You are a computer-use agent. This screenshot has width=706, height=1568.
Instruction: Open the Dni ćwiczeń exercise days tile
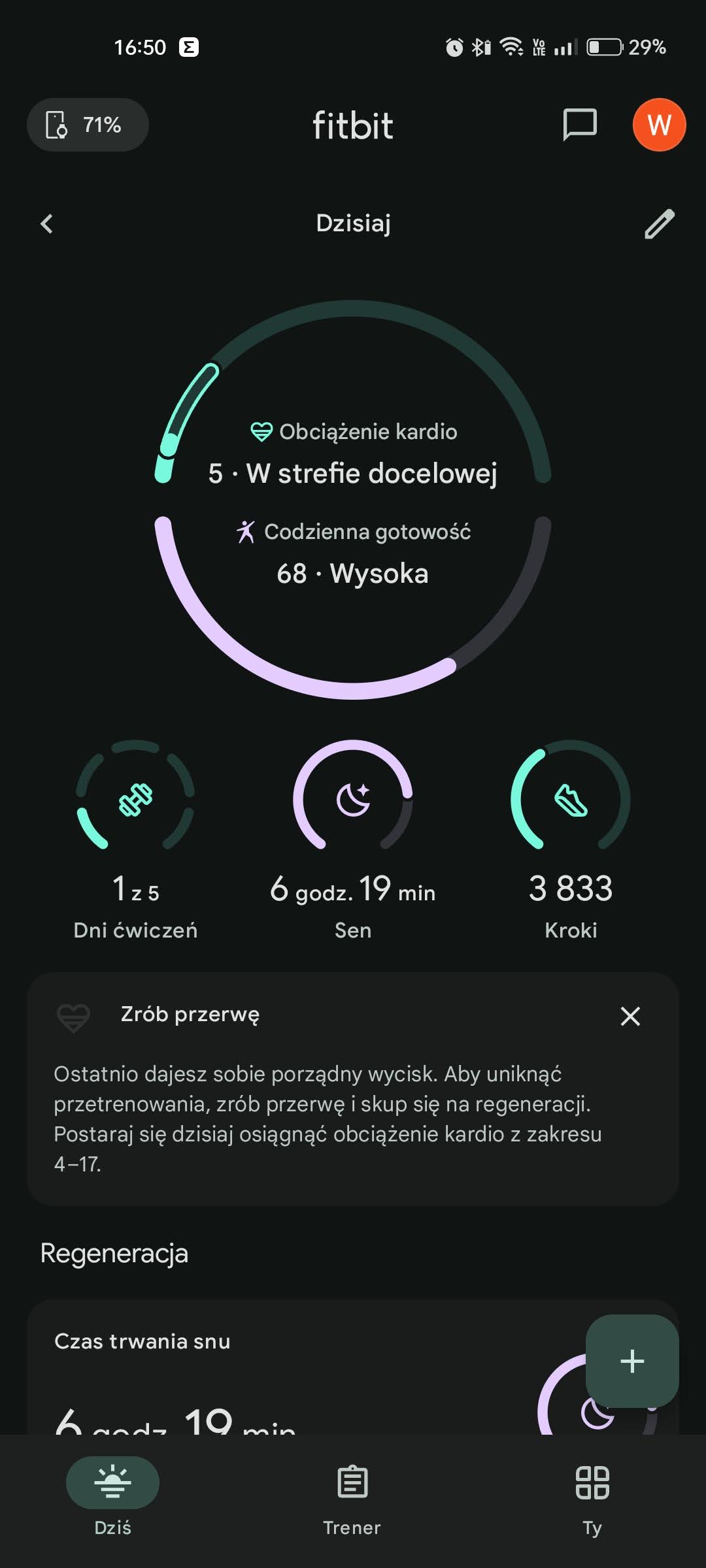pos(135,840)
